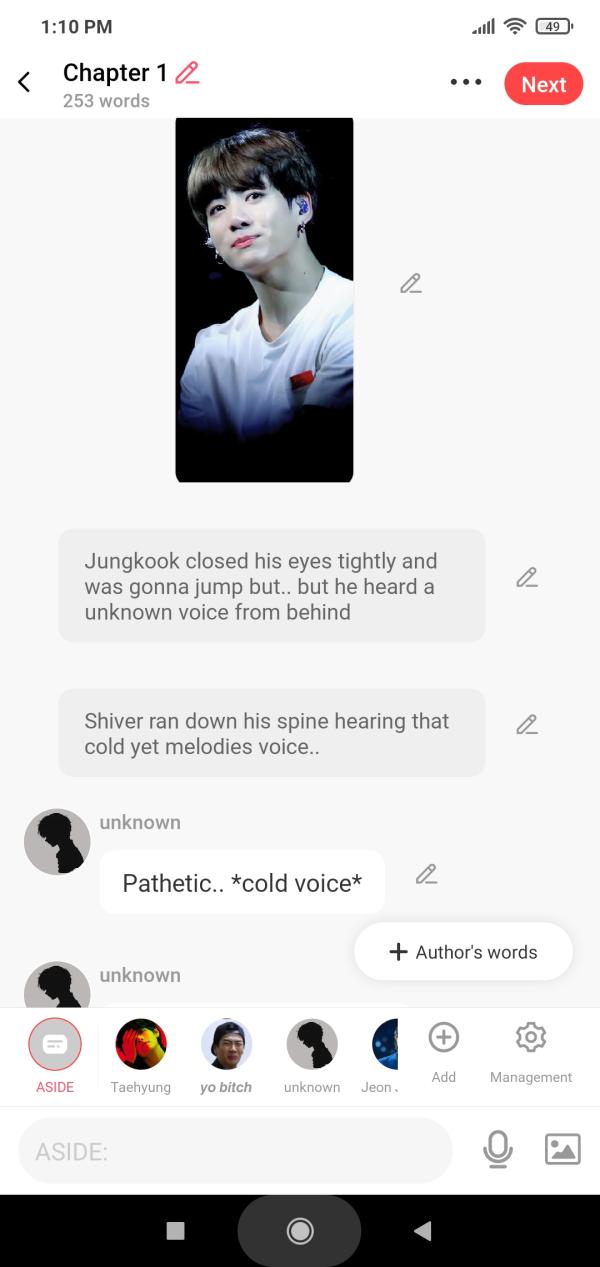Select the ASIDE narrator
600x1267 pixels.
pos(55,1045)
